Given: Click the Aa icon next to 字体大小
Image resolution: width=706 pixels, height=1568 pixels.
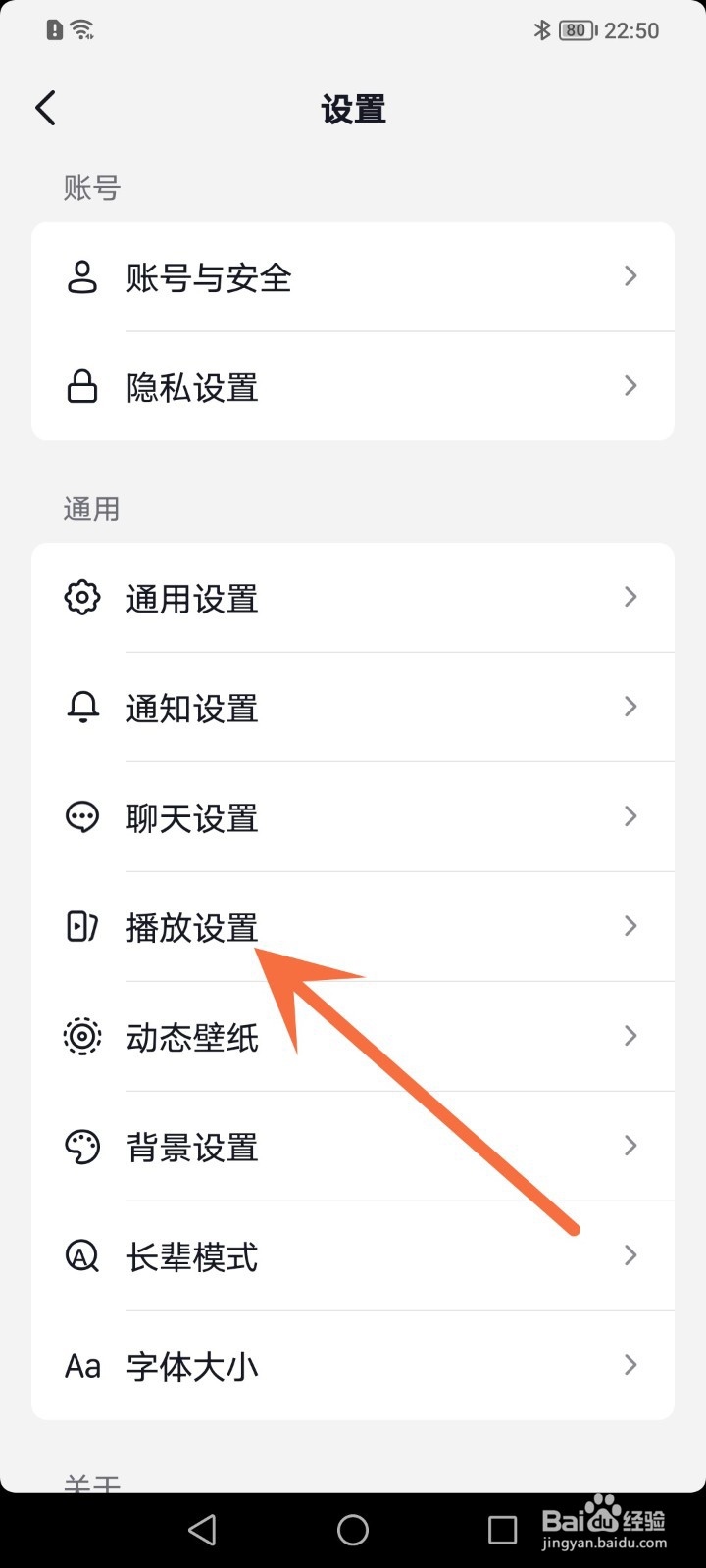Looking at the screenshot, I should click(x=82, y=1364).
